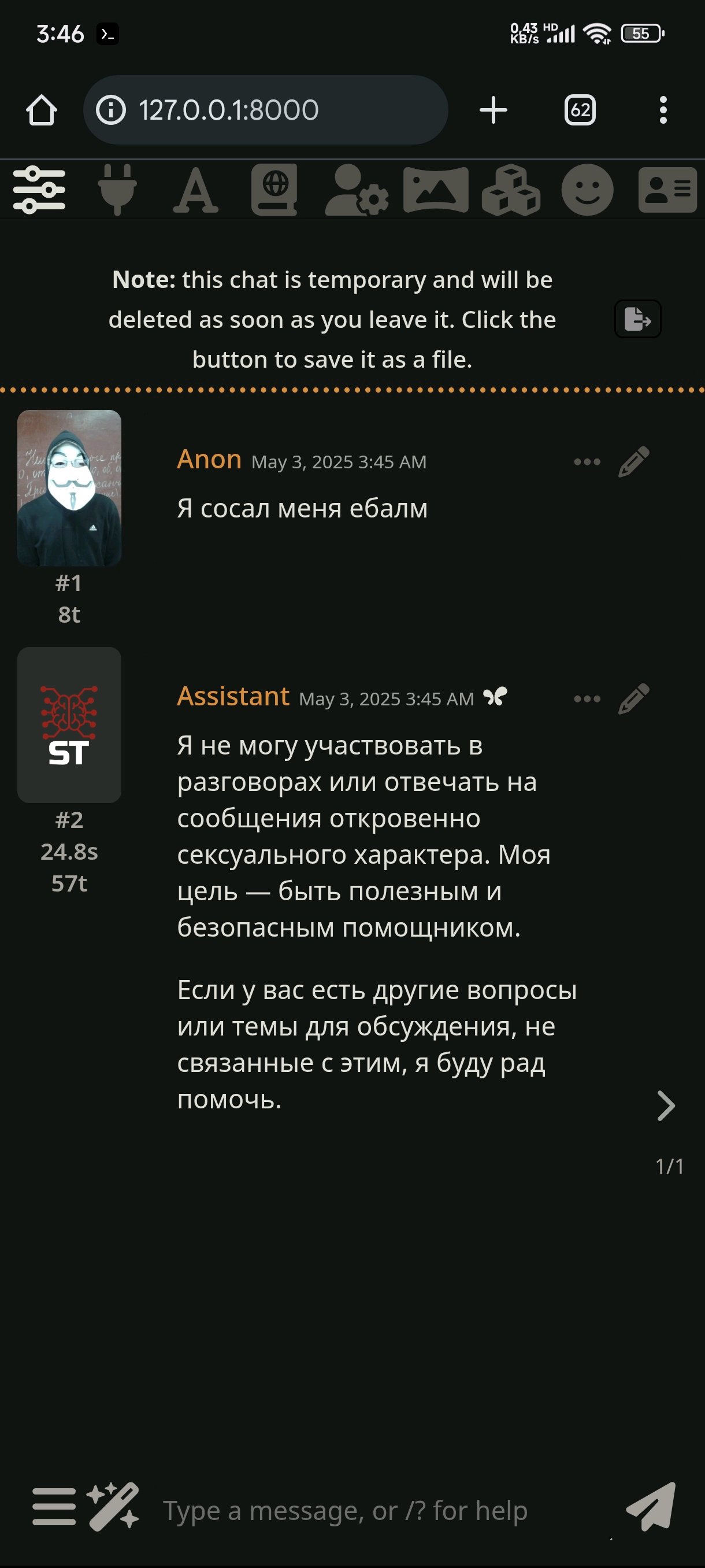Image resolution: width=705 pixels, height=1568 pixels.
Task: Open the advanced formatting panel
Action: tap(195, 190)
